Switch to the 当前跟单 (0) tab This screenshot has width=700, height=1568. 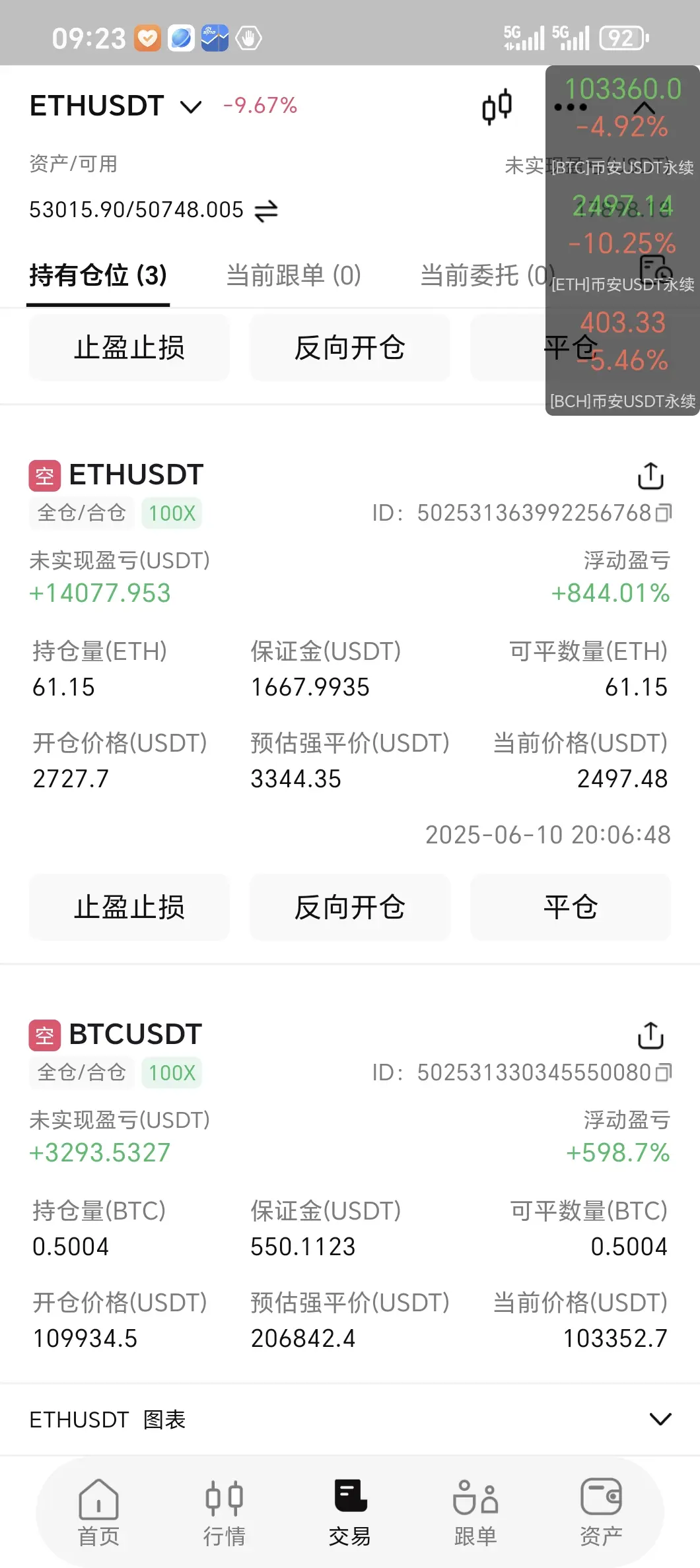(x=294, y=275)
